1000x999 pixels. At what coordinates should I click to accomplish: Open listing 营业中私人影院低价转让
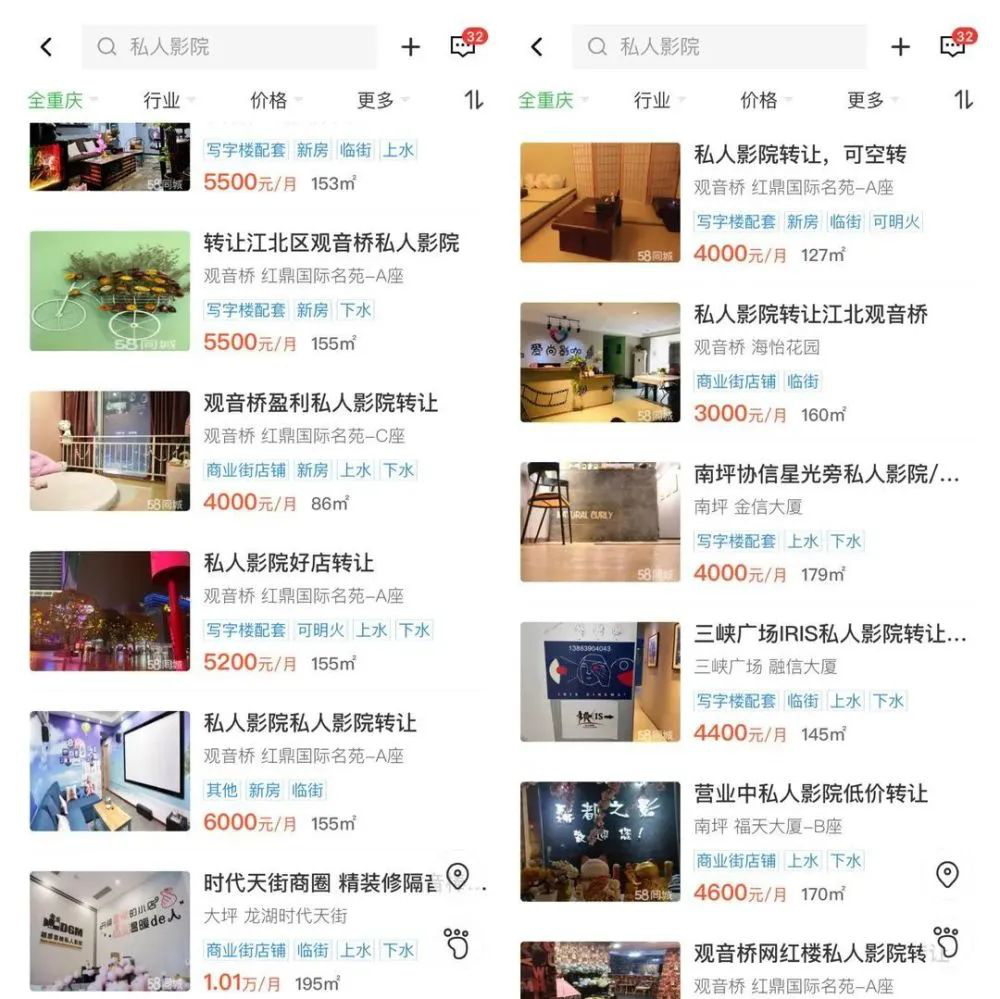(810, 794)
